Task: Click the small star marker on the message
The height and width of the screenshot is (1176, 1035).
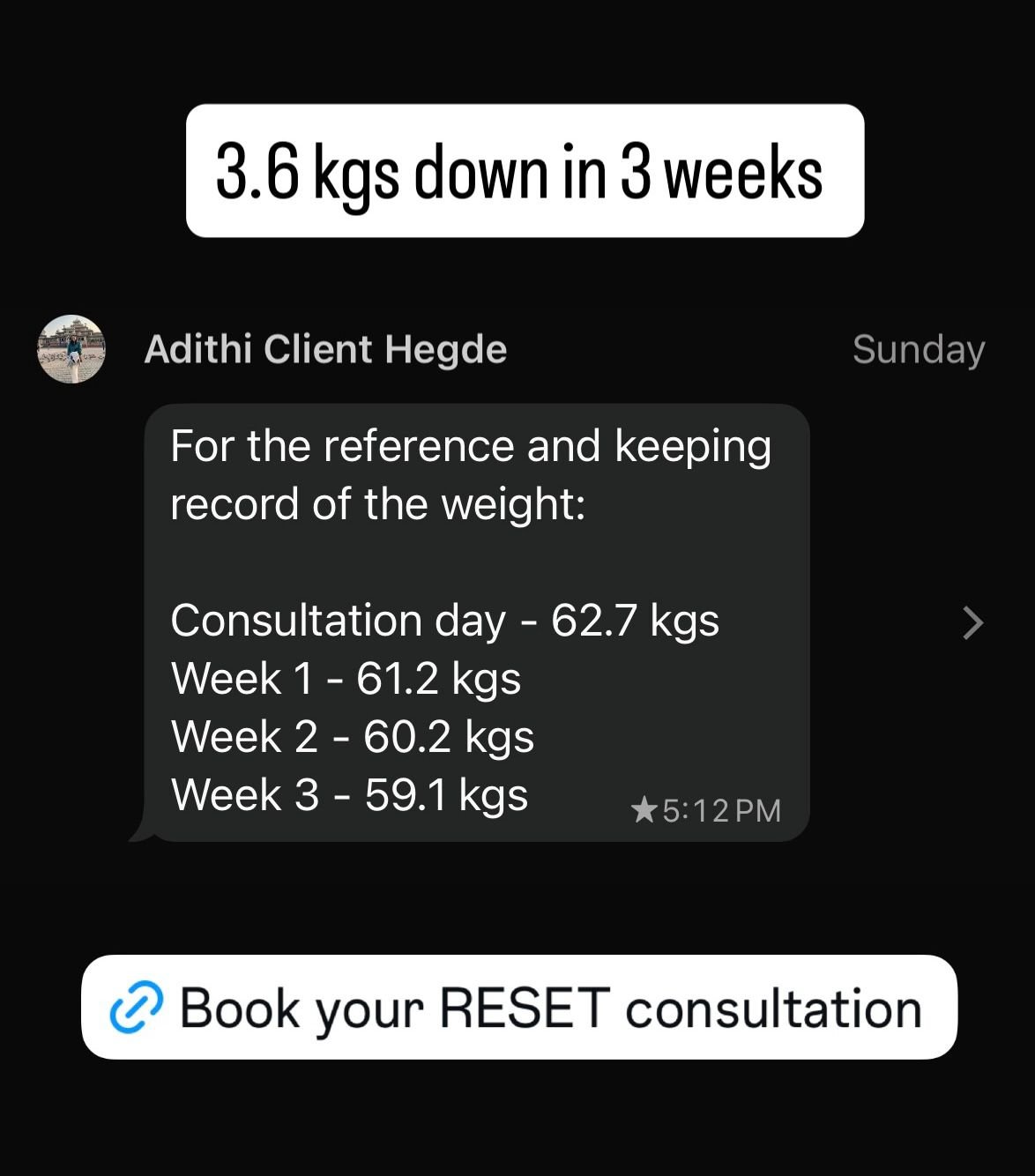Action: coord(644,810)
